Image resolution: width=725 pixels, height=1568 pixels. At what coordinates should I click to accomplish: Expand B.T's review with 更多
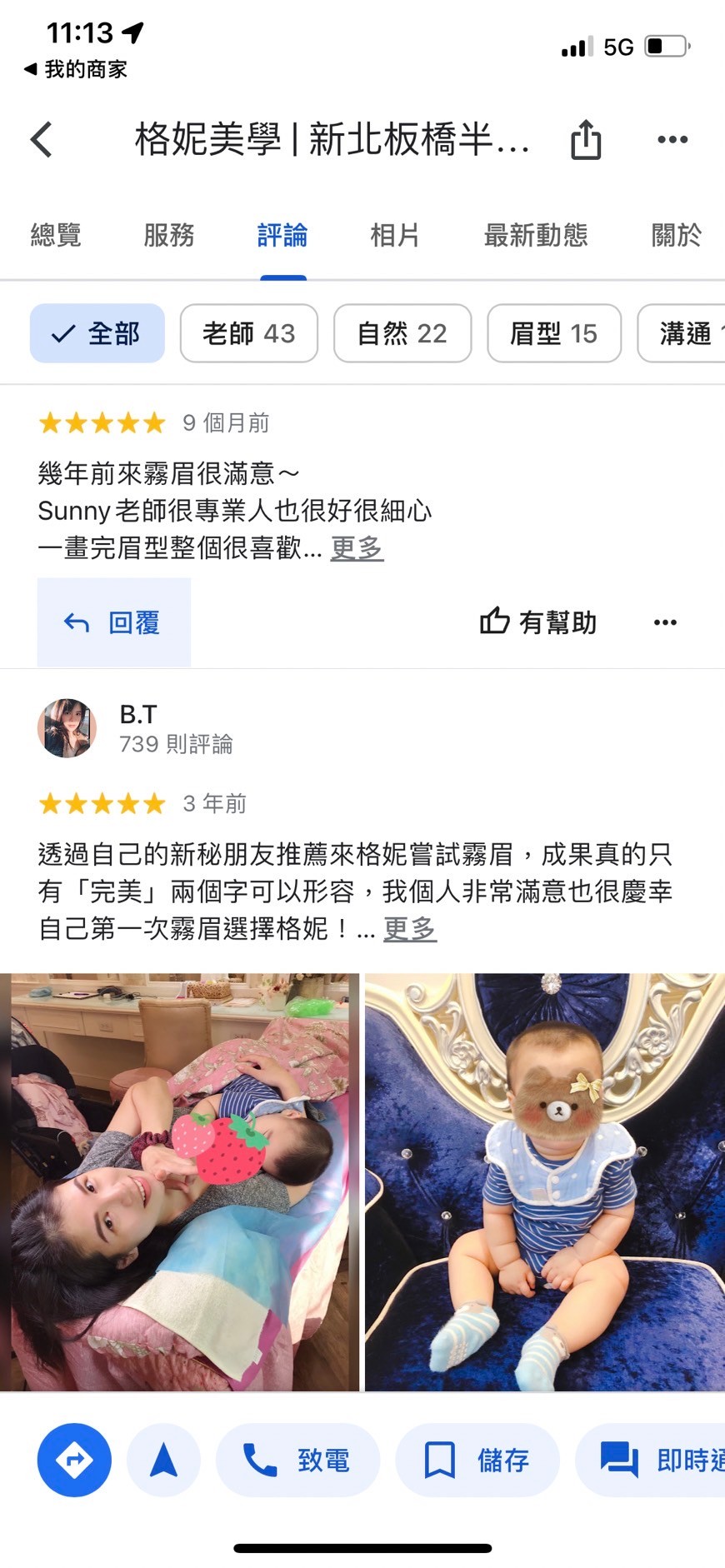[x=409, y=928]
